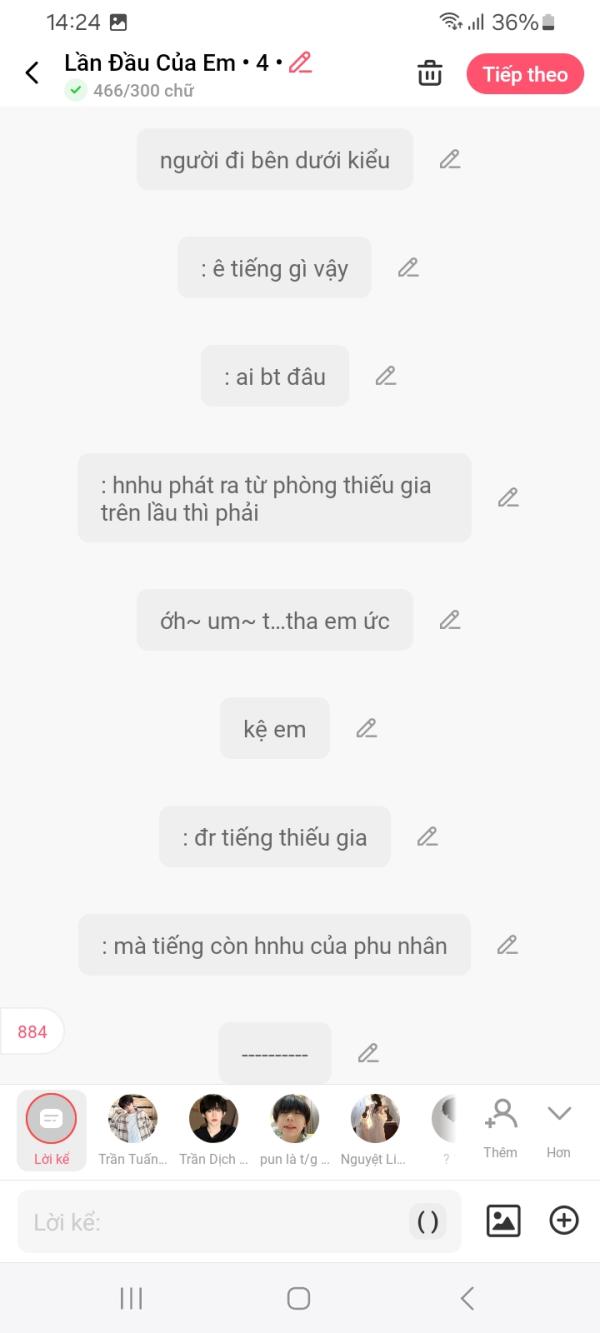
Task: Expand more options with Hơn
Action: coord(559,1128)
